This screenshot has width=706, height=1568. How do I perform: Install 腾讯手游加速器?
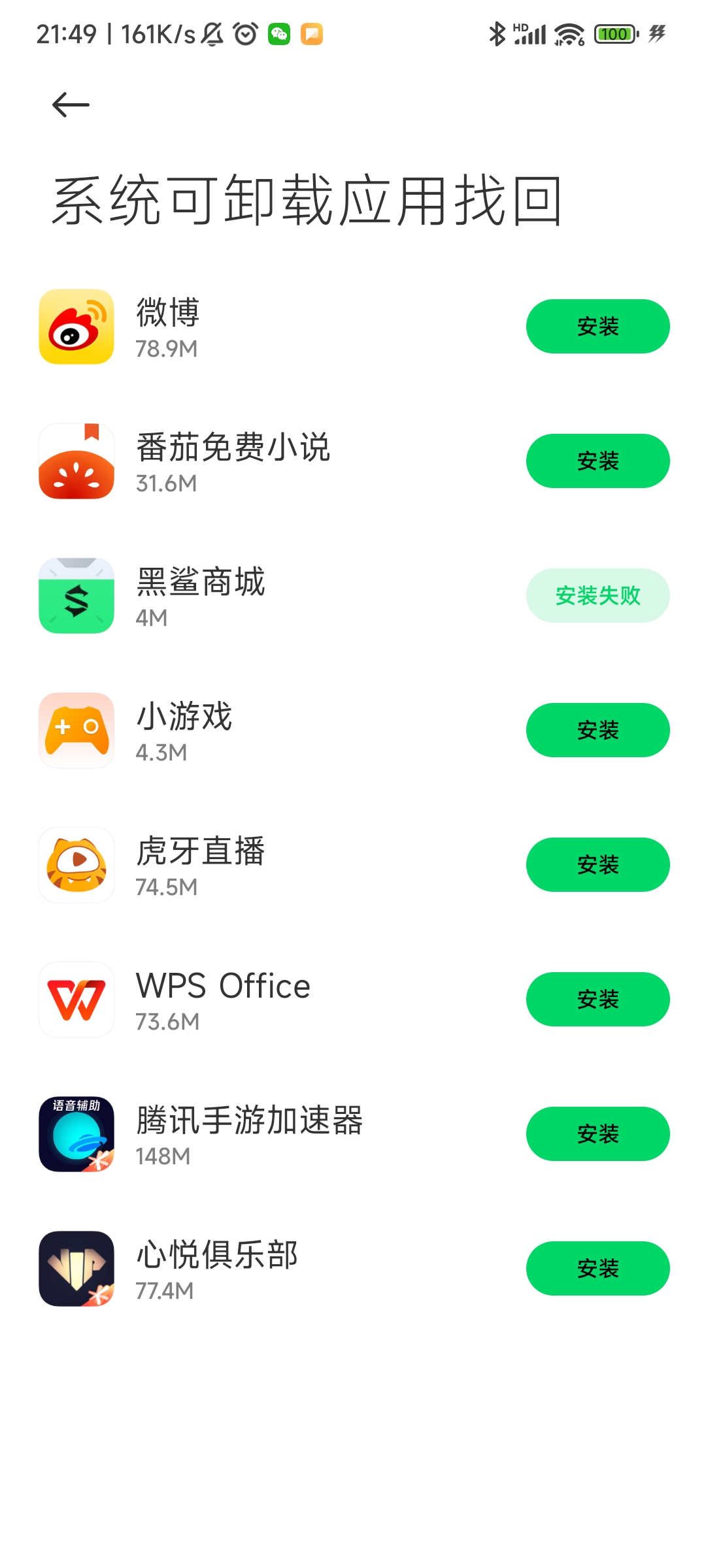click(x=597, y=1134)
